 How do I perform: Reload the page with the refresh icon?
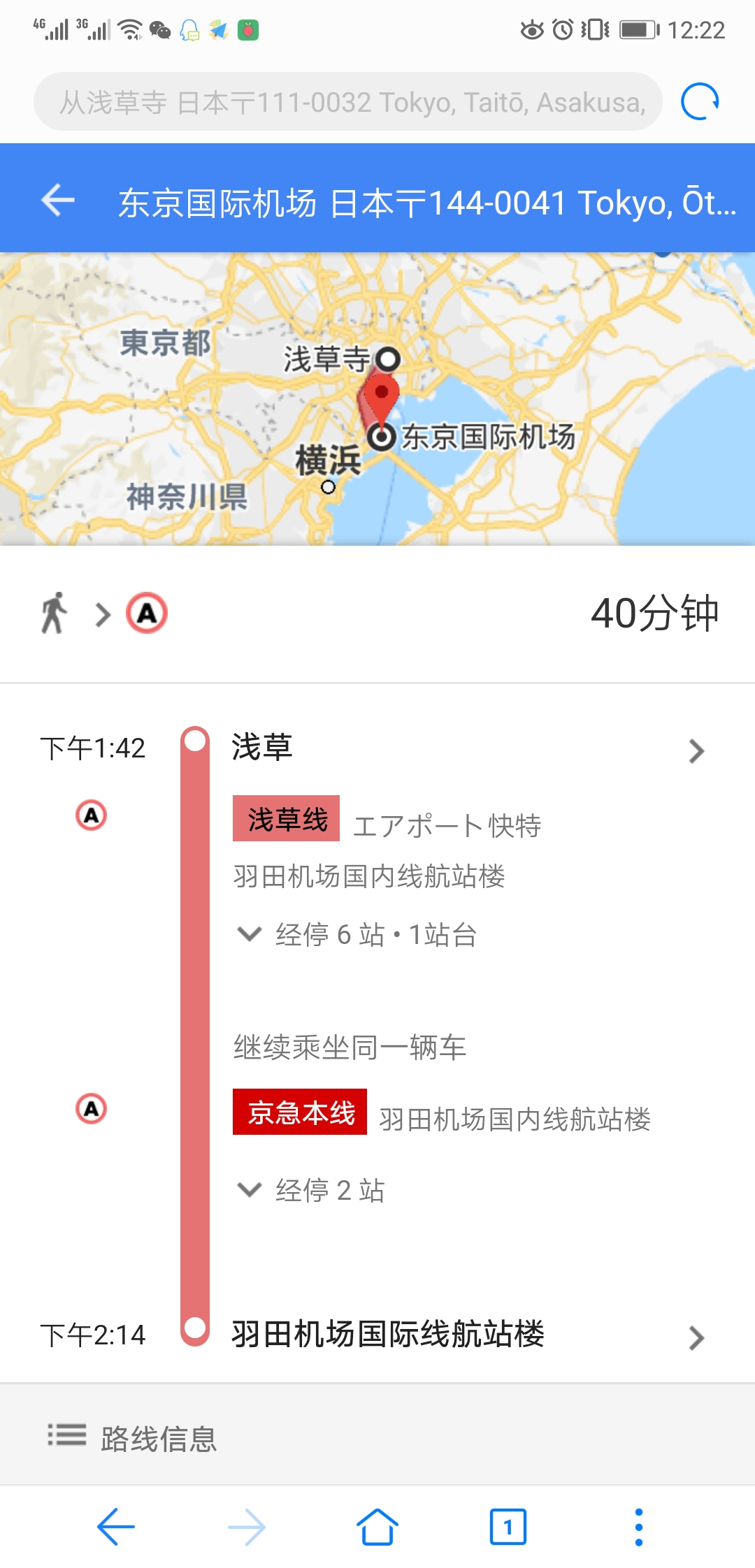(700, 102)
